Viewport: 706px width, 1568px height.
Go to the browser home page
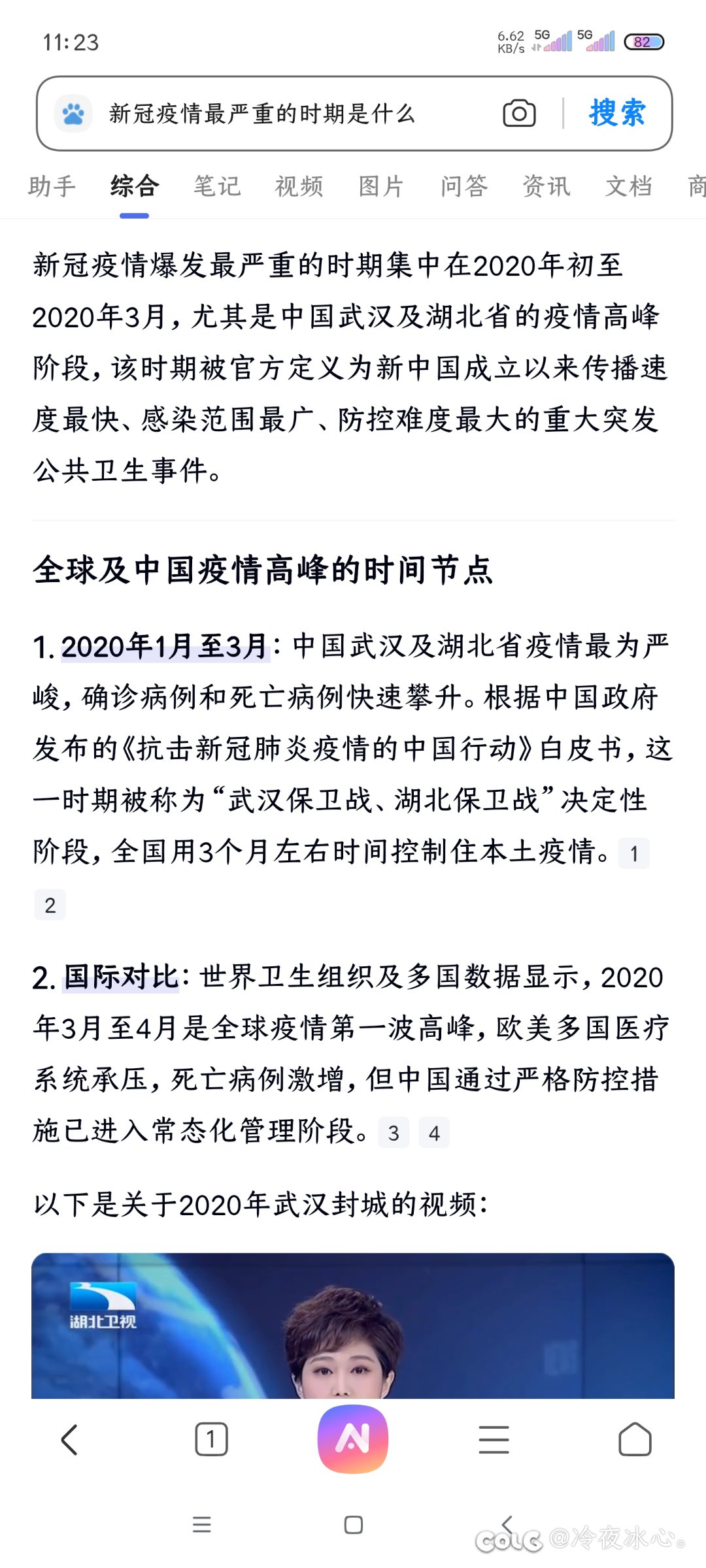[x=635, y=1439]
